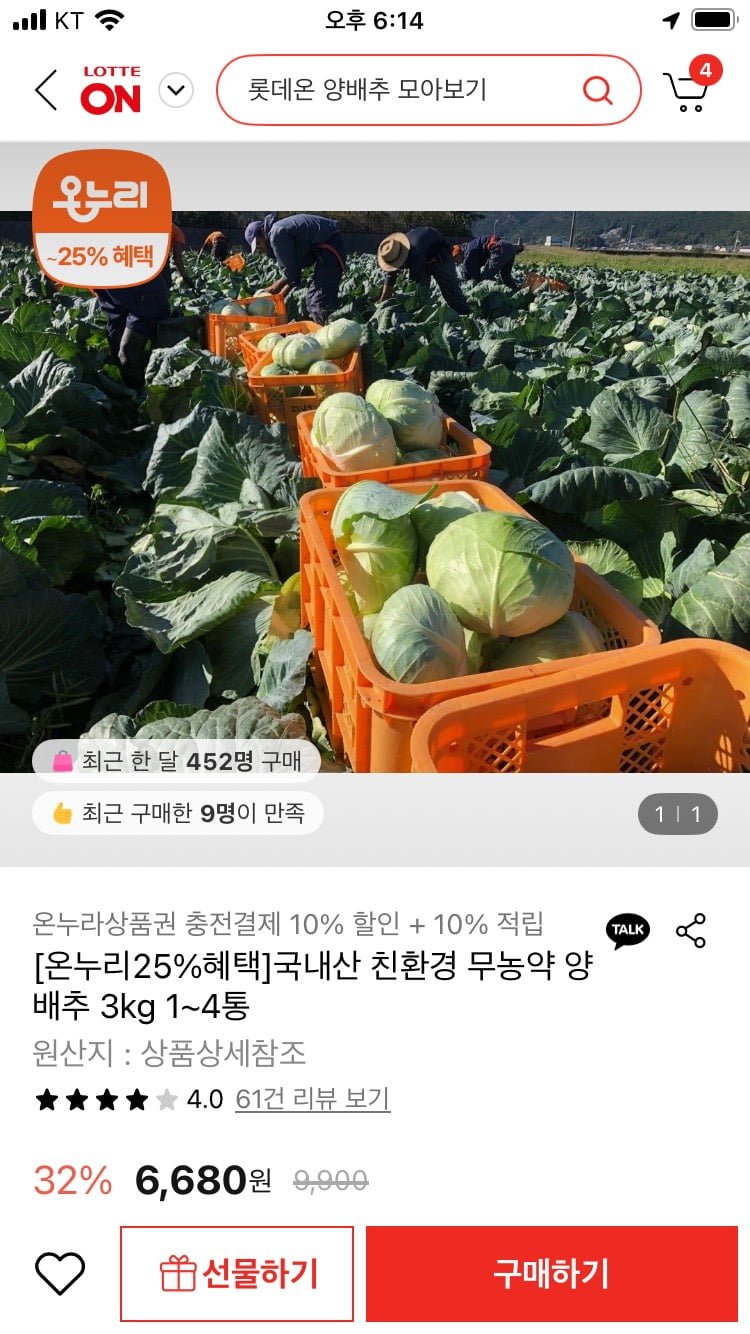This screenshot has width=750, height=1334.
Task: Open the cabbage product photo
Action: [375, 480]
